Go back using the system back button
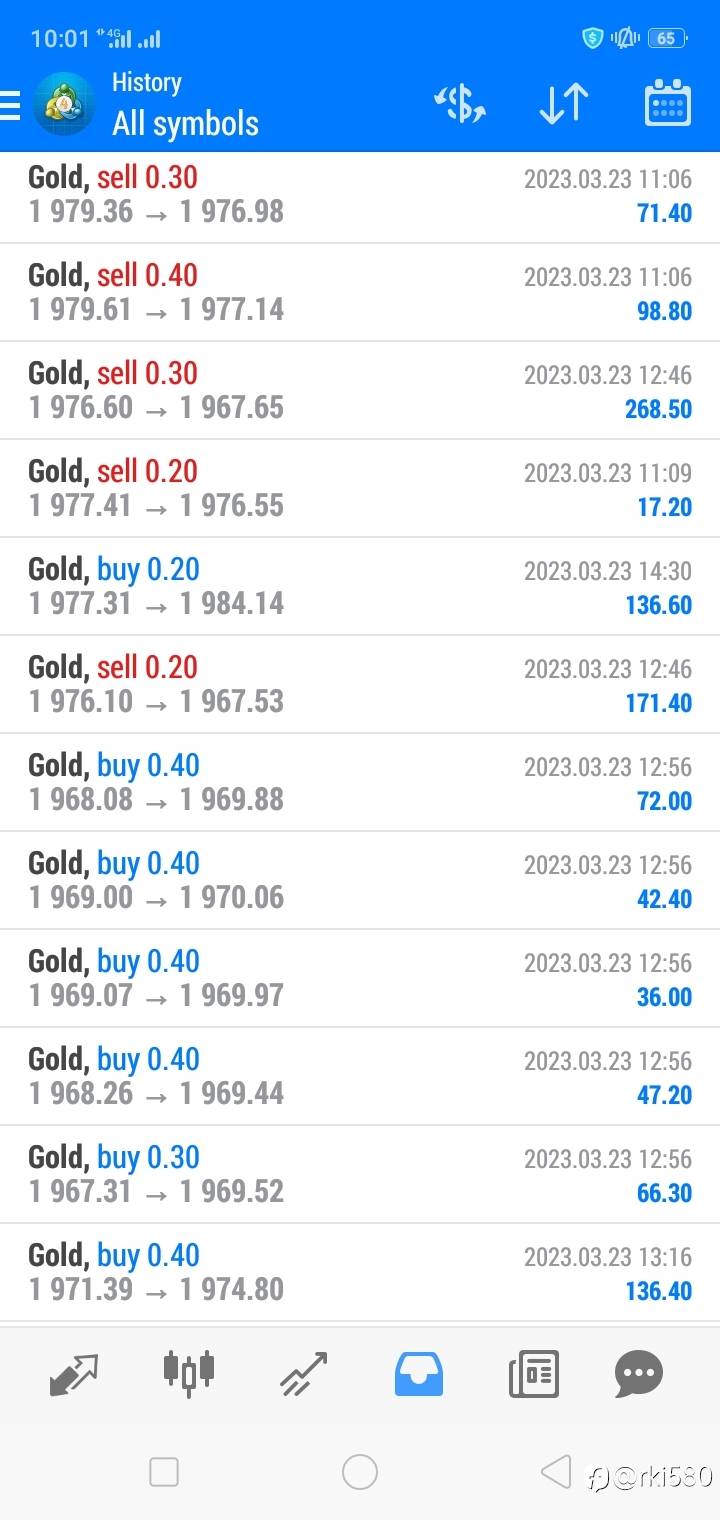The width and height of the screenshot is (720, 1520). coord(556,1471)
